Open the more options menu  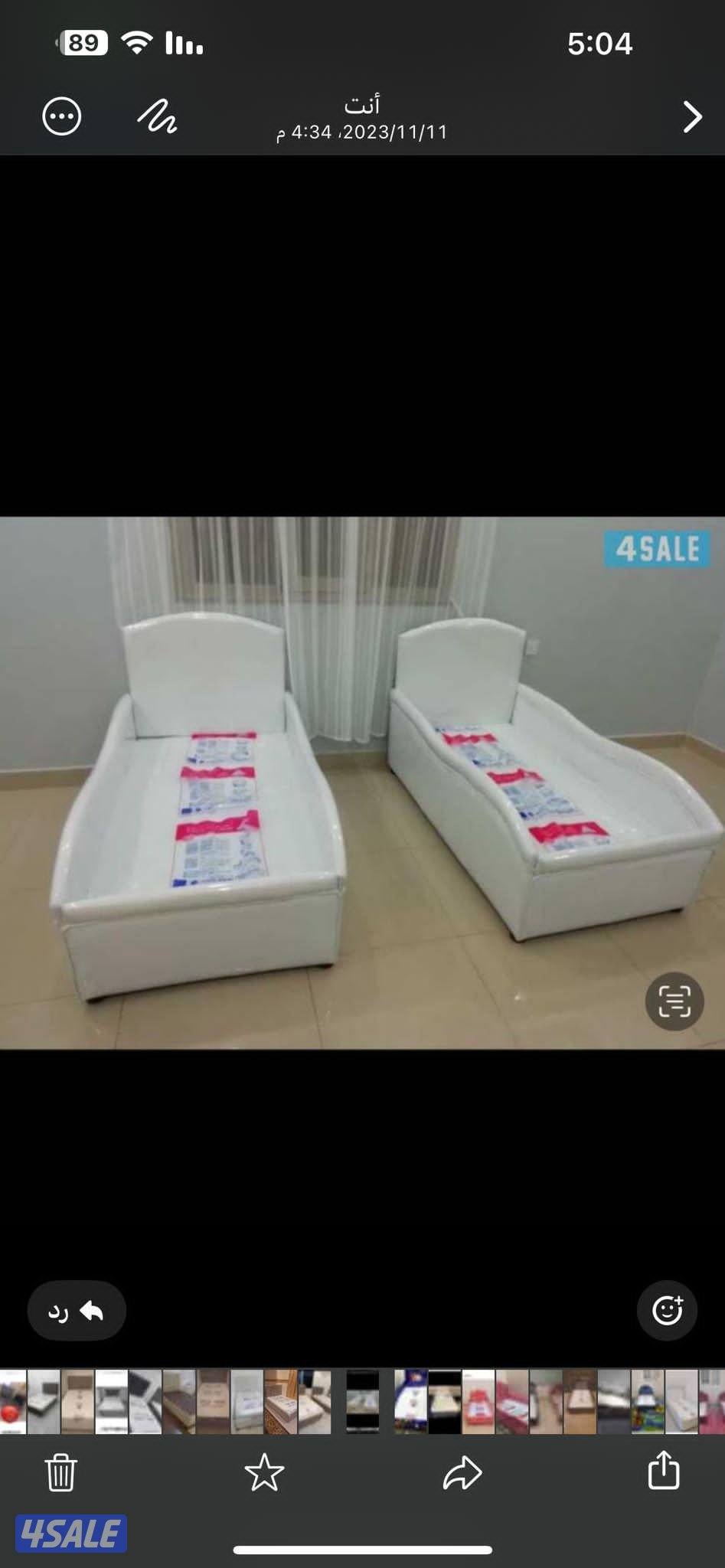coord(61,117)
